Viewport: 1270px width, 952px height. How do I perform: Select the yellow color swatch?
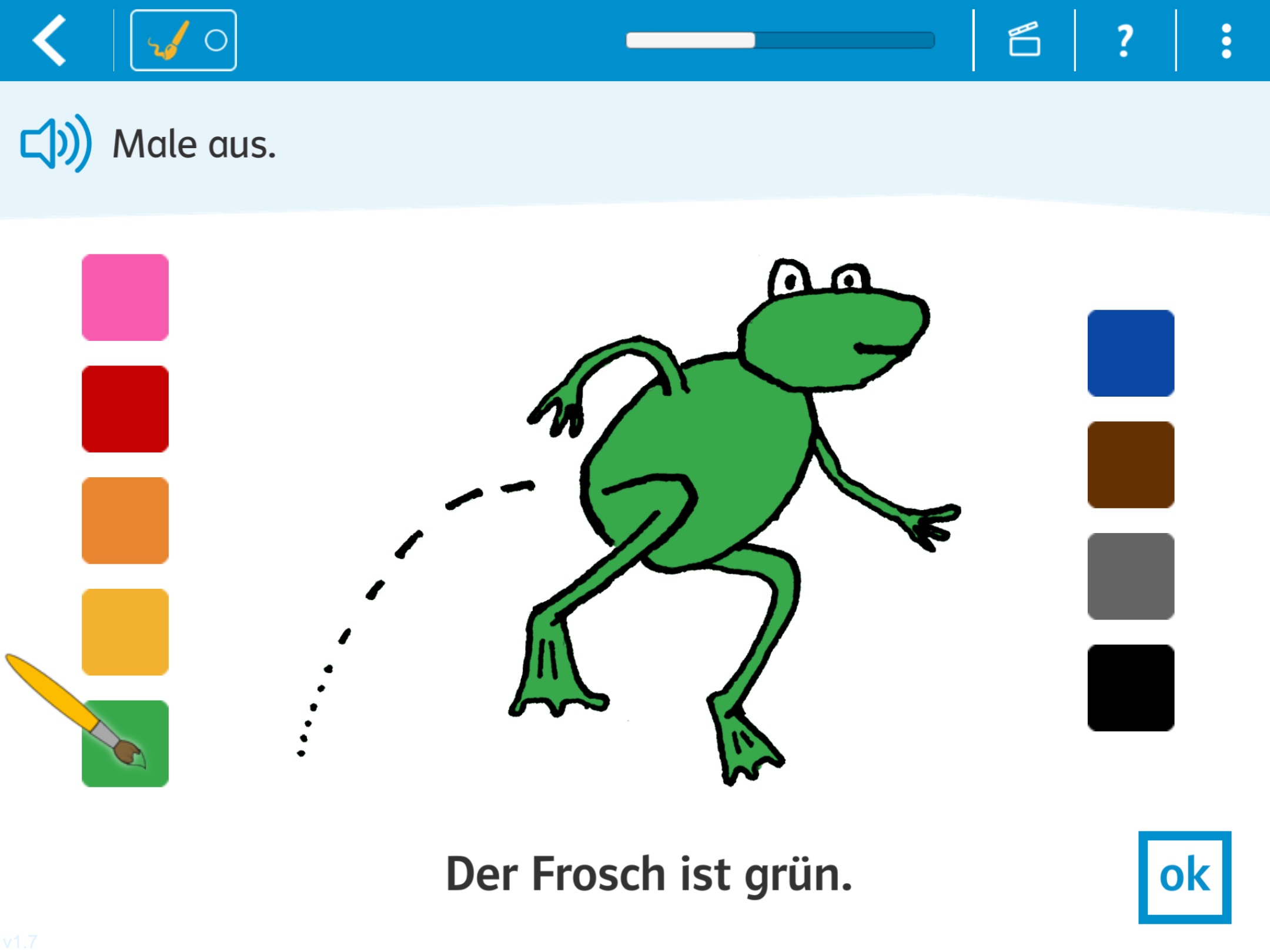125,632
